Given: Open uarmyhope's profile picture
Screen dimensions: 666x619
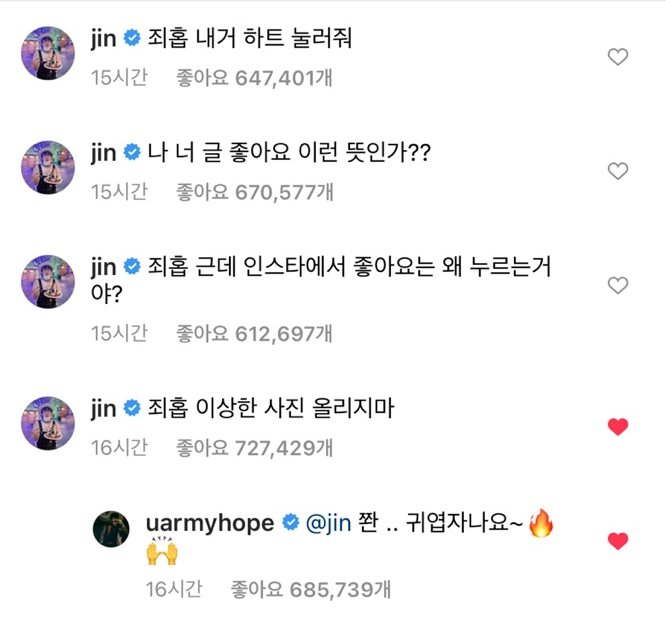Looking at the screenshot, I should [x=112, y=528].
